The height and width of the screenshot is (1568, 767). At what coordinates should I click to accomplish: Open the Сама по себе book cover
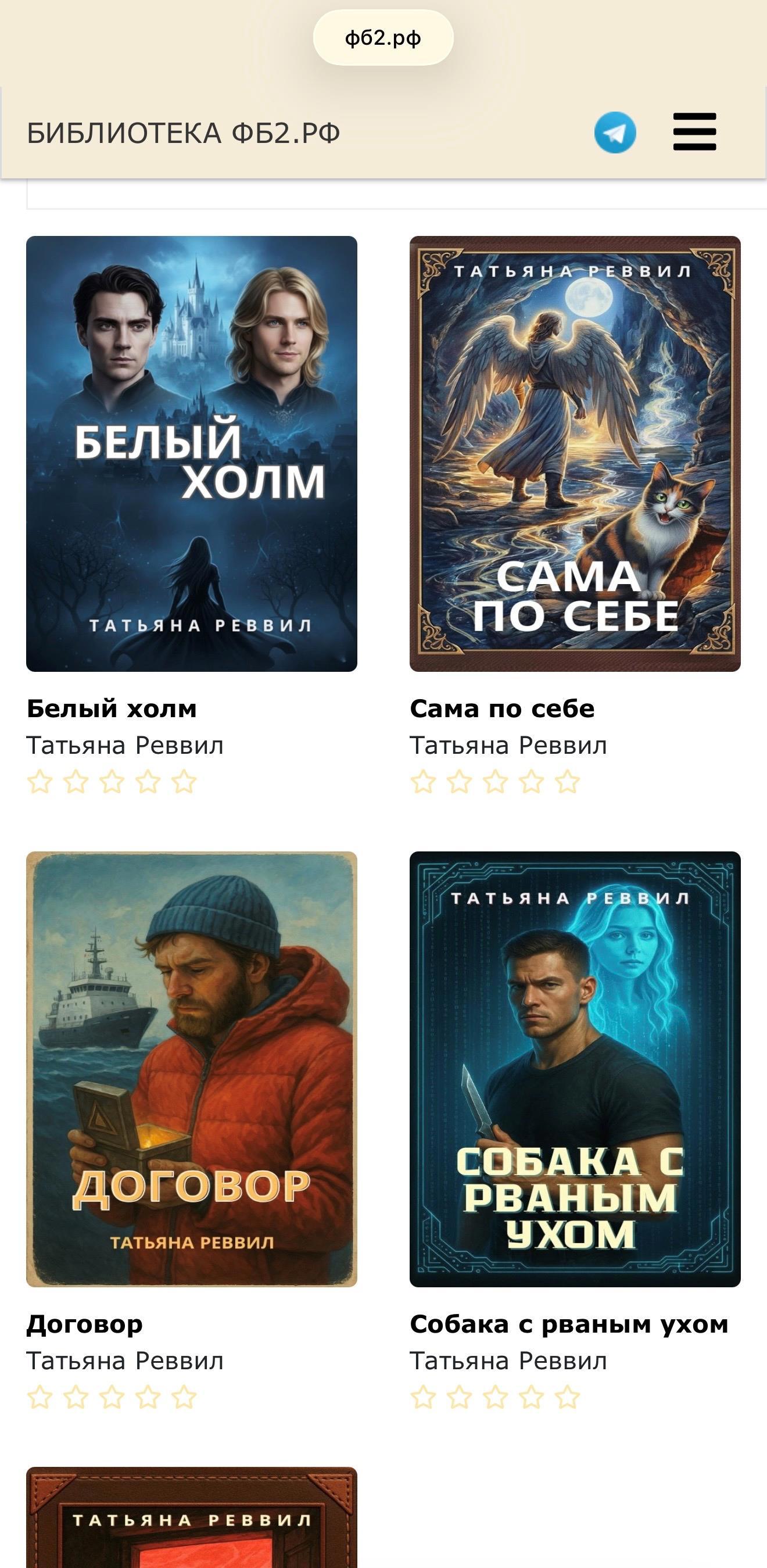point(575,453)
